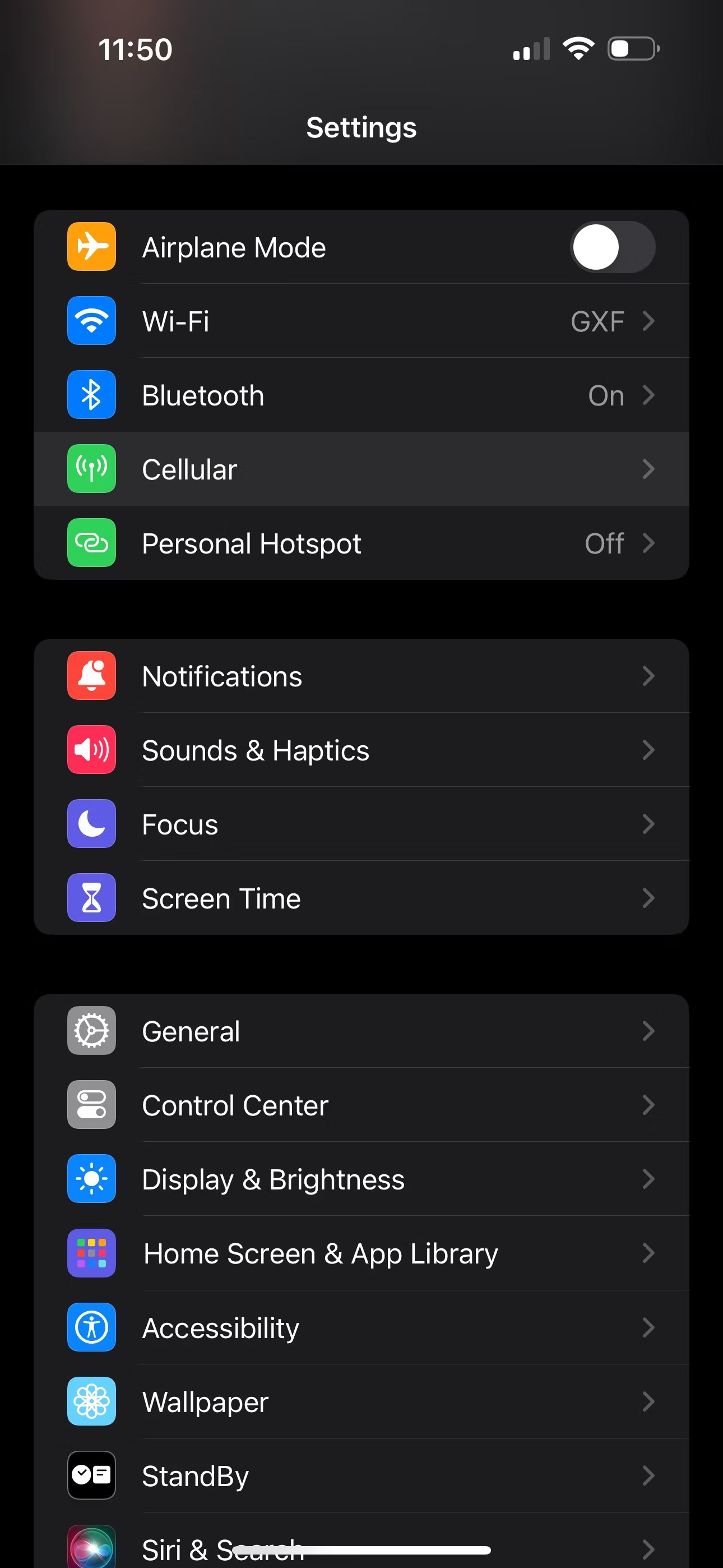Open Bluetooth settings

361,396
